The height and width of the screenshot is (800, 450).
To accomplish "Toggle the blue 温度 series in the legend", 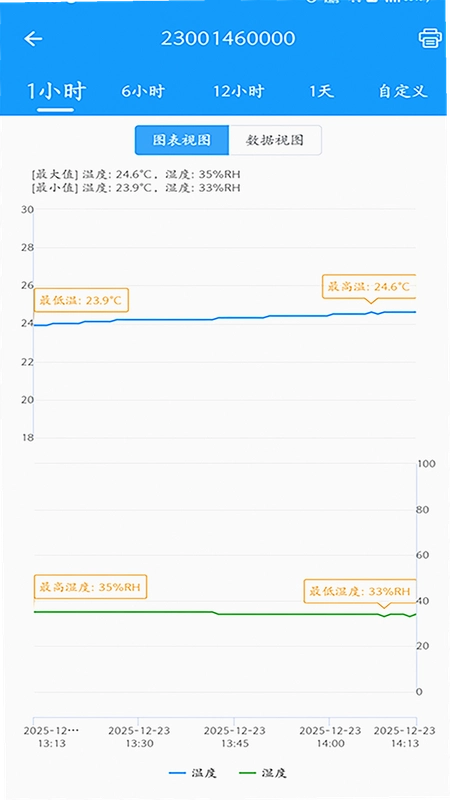I will (192, 773).
